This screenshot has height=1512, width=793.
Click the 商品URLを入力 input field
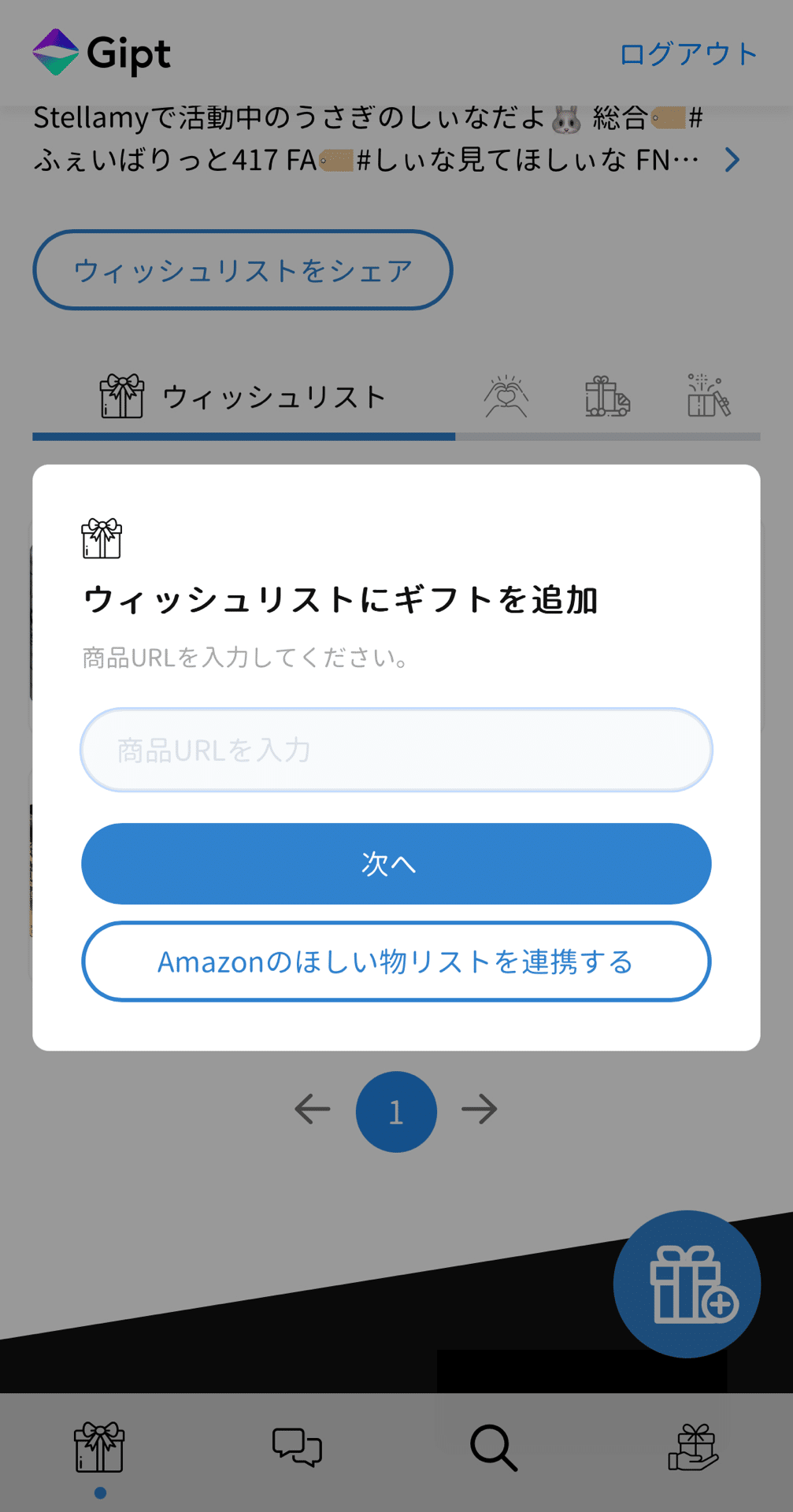pos(396,750)
